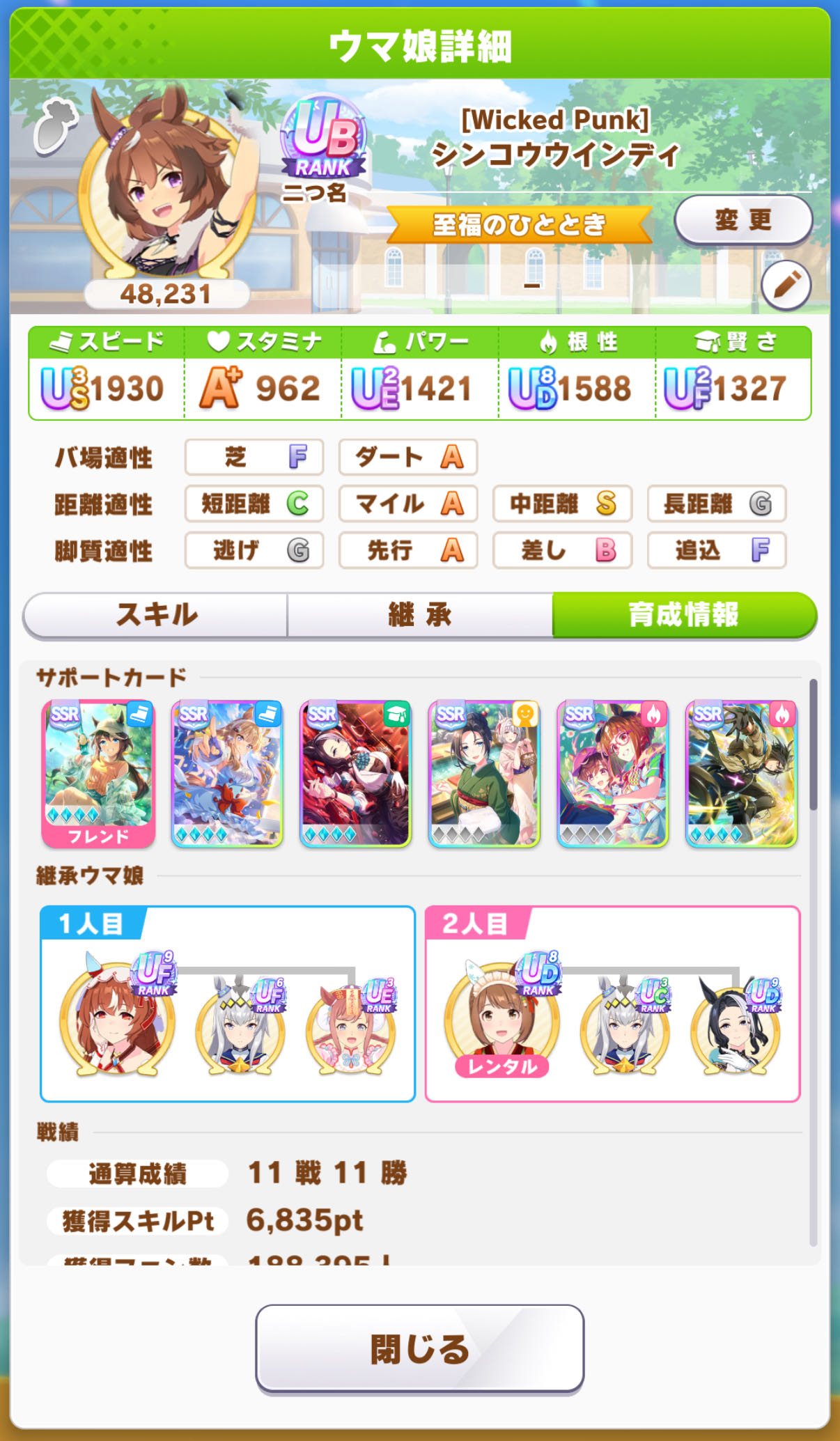Open the friend-type SSR card with kimono character
840x1441 pixels.
point(484,774)
